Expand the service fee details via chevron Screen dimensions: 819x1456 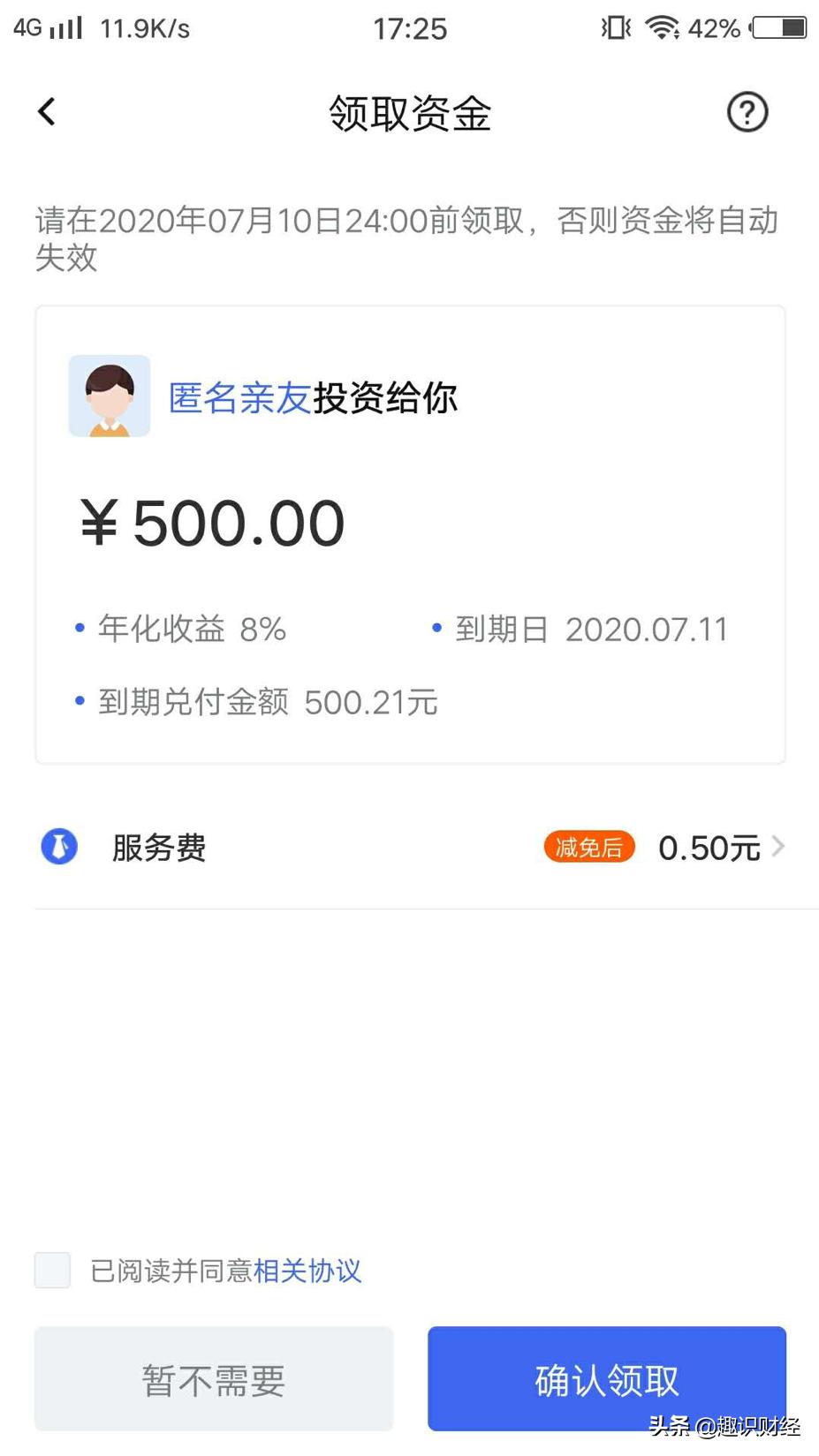point(779,847)
